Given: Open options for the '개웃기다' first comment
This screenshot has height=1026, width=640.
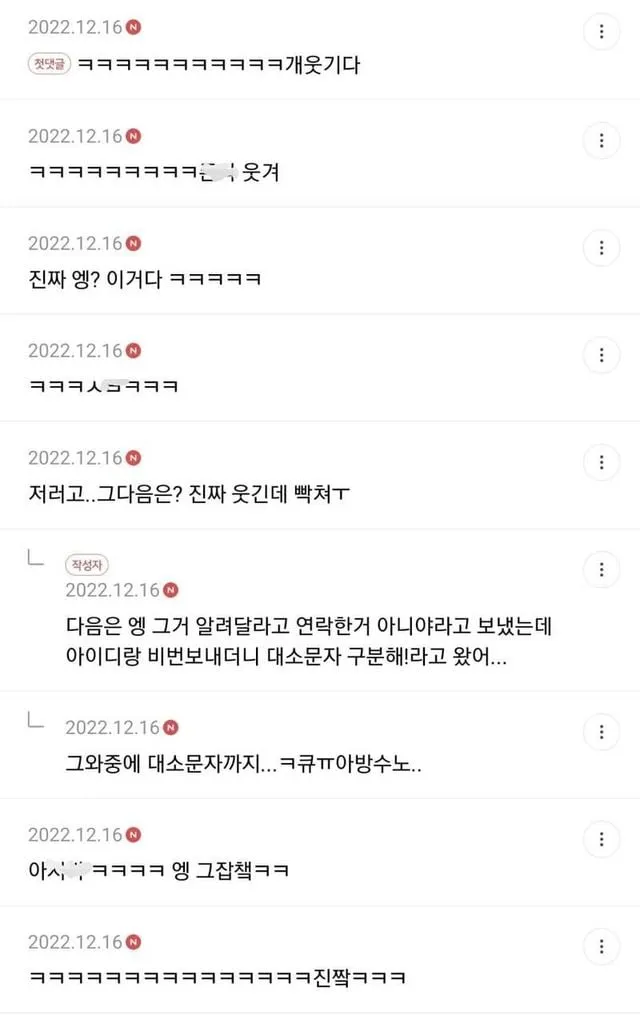Looking at the screenshot, I should [601, 32].
